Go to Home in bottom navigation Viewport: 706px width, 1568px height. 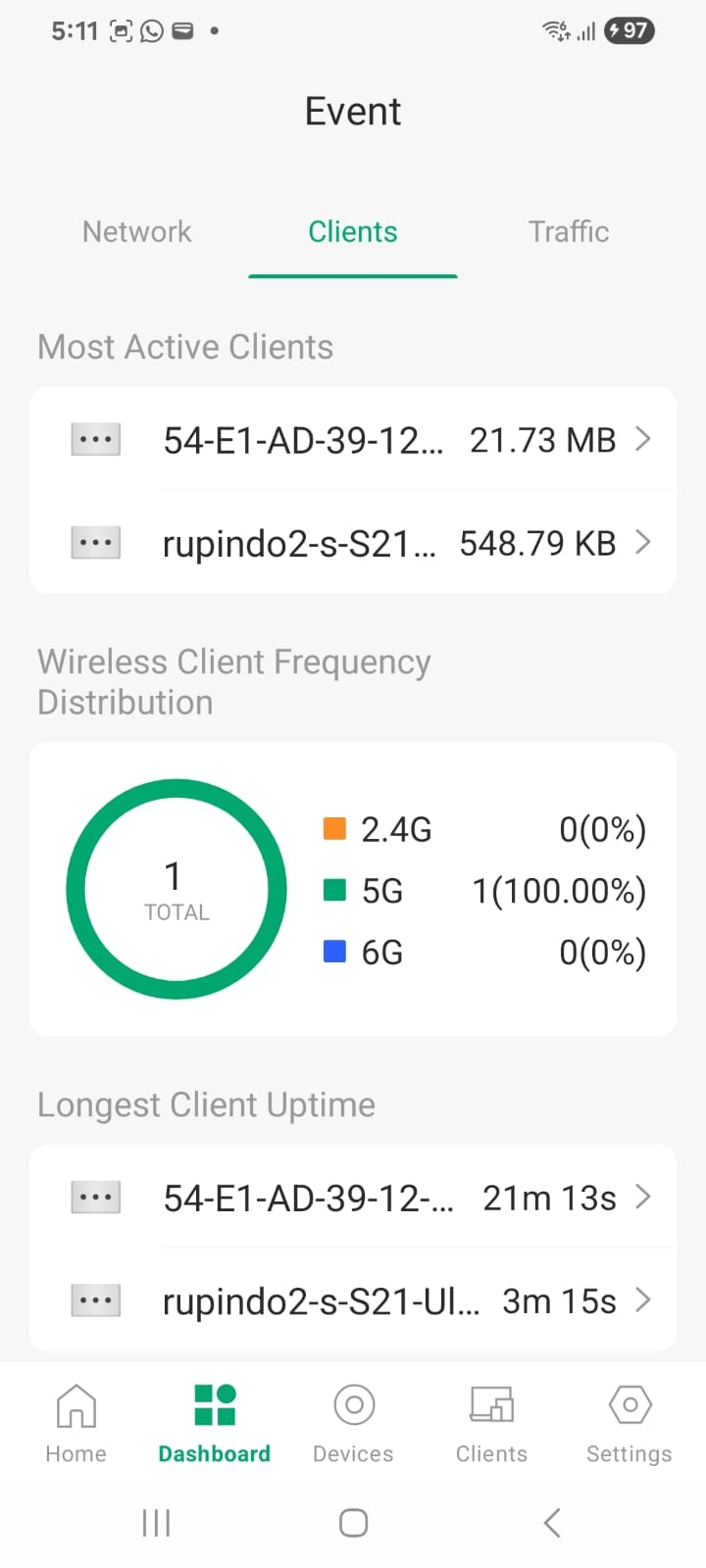76,1423
